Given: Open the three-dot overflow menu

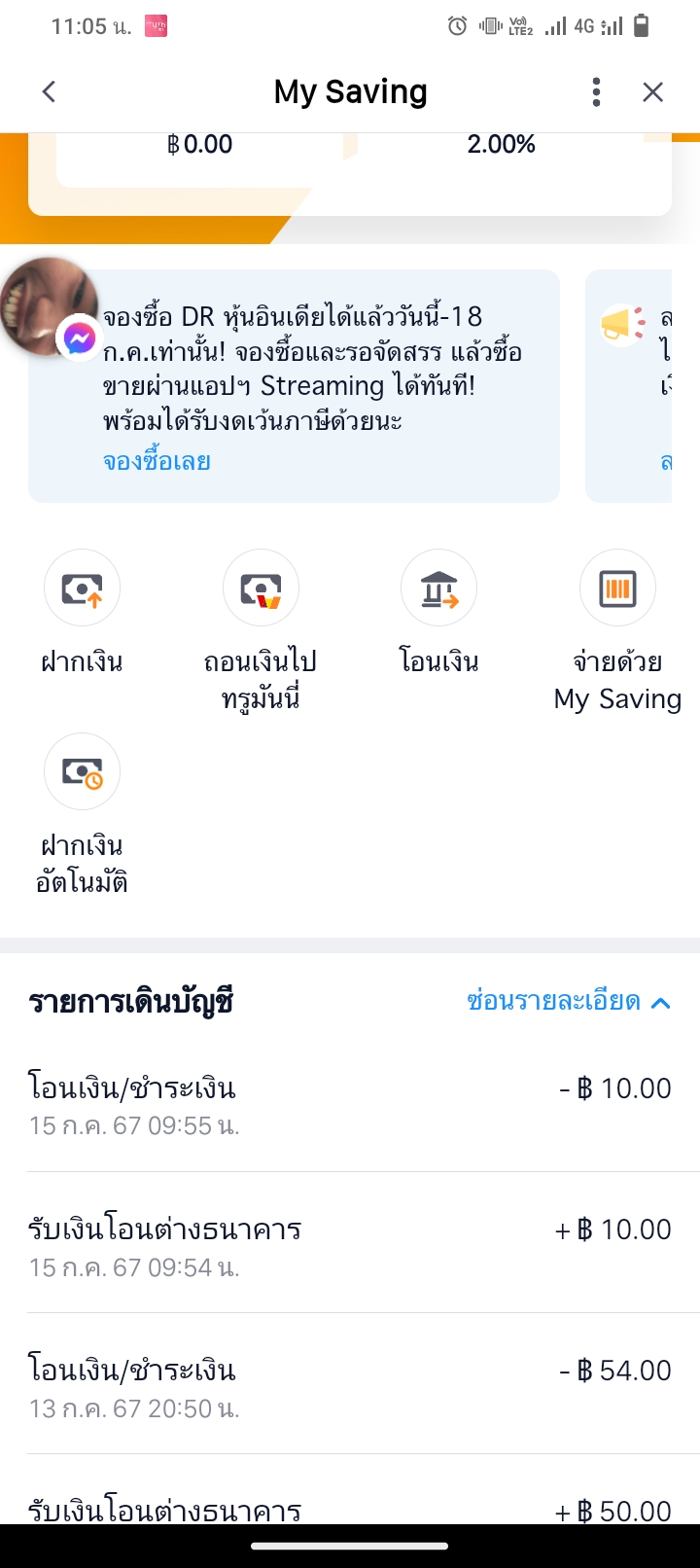Looking at the screenshot, I should [596, 92].
